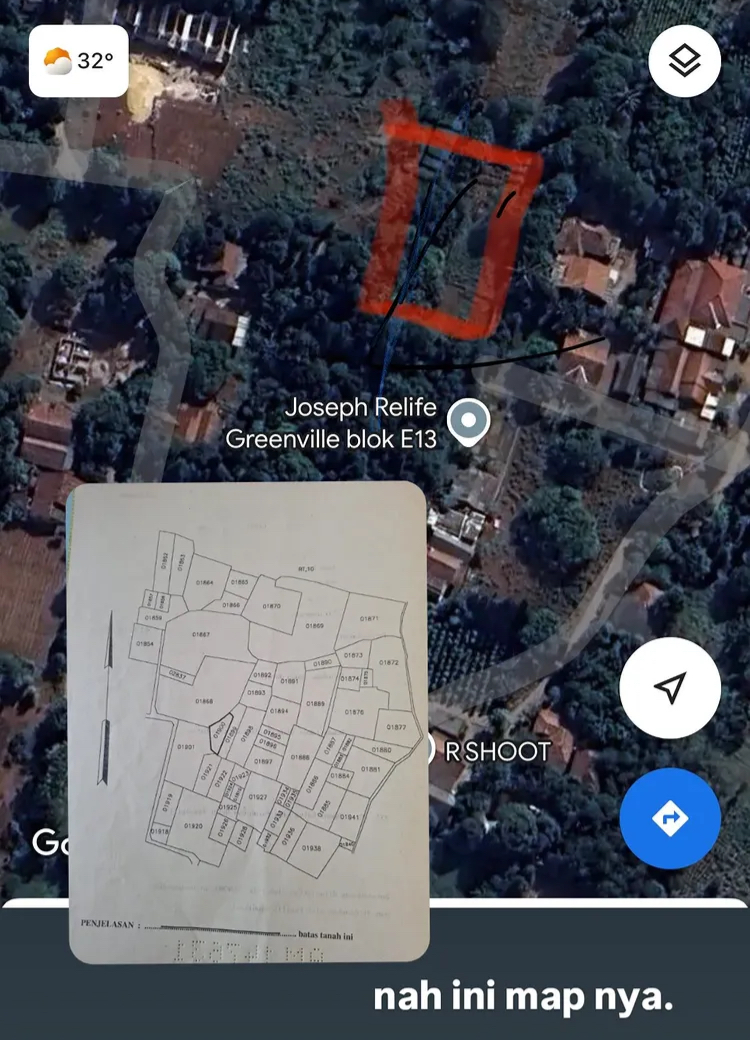
Task: Center map on my current location
Action: (x=670, y=688)
